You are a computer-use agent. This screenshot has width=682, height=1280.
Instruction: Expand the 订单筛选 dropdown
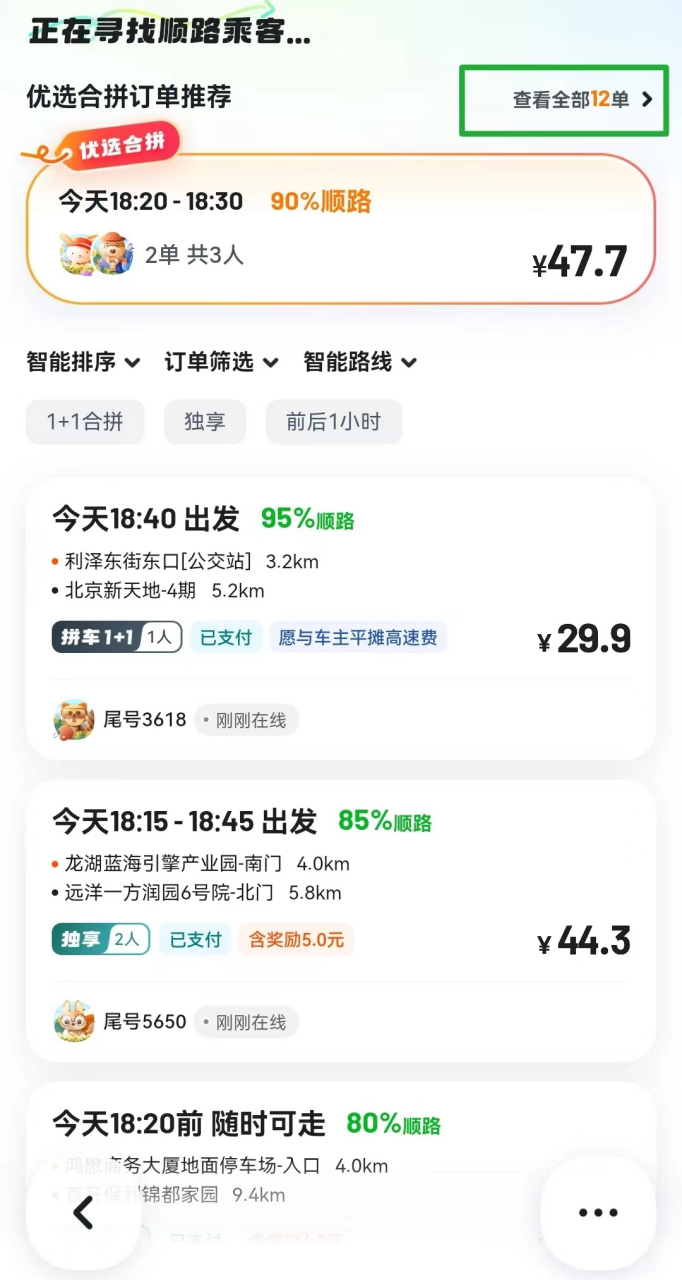221,362
